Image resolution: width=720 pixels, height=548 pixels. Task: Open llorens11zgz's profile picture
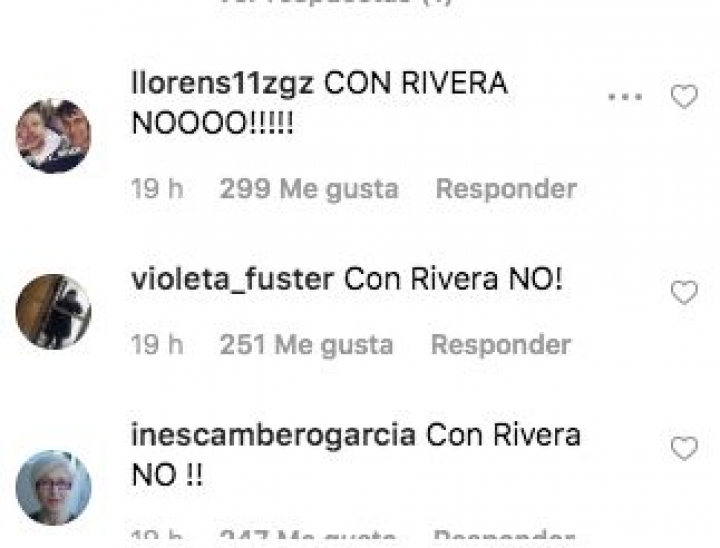pos(54,135)
